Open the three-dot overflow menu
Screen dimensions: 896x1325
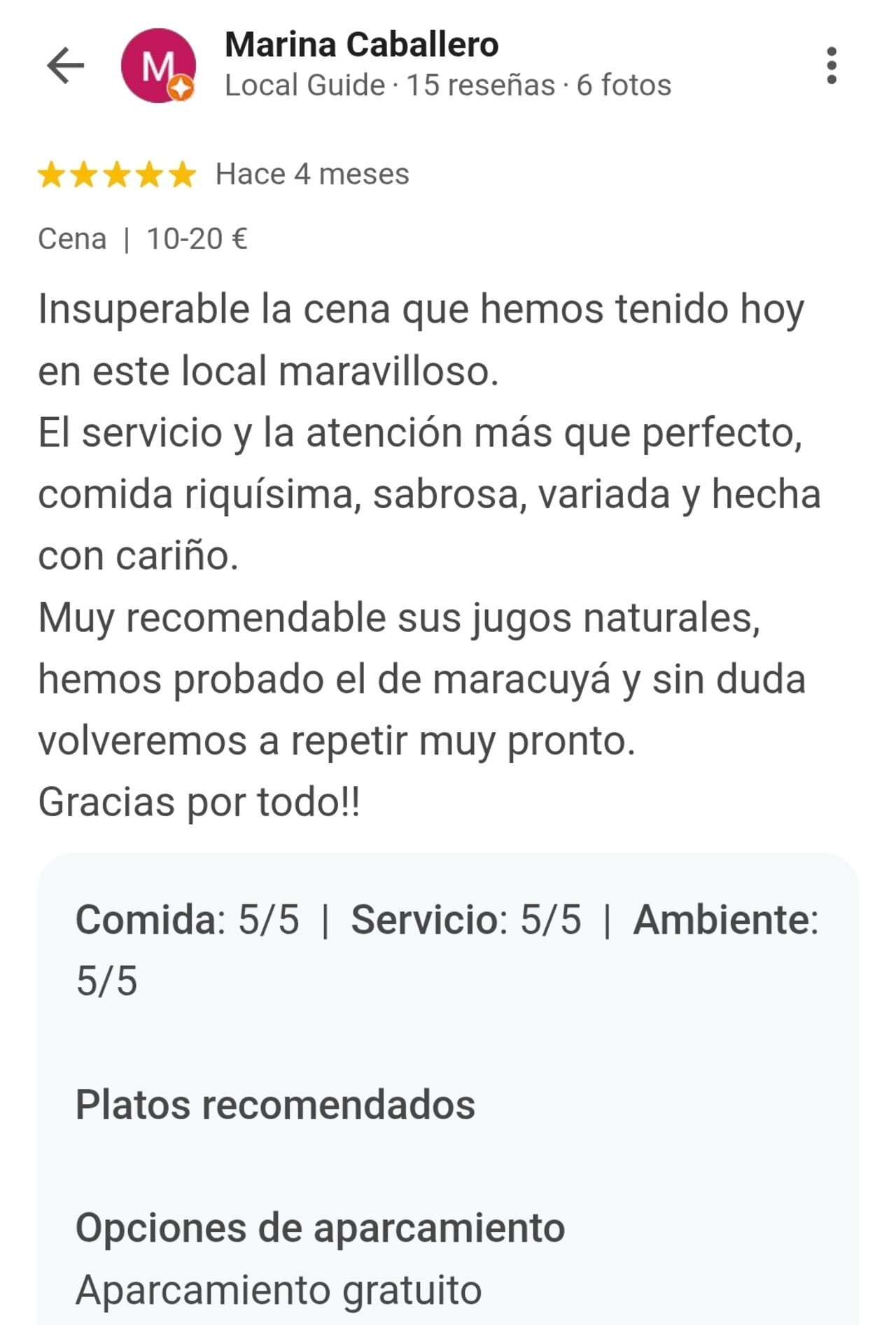[832, 66]
